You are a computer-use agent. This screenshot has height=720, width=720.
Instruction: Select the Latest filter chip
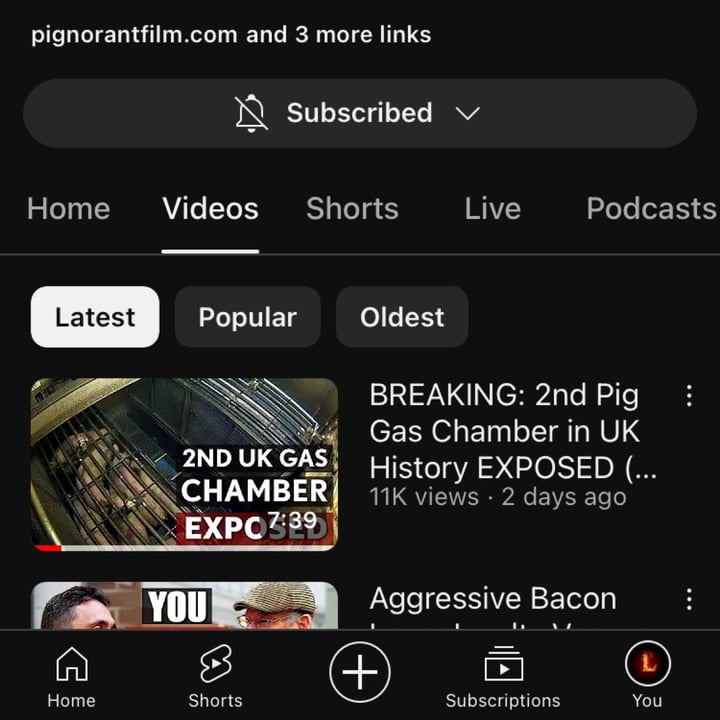pyautogui.click(x=95, y=317)
